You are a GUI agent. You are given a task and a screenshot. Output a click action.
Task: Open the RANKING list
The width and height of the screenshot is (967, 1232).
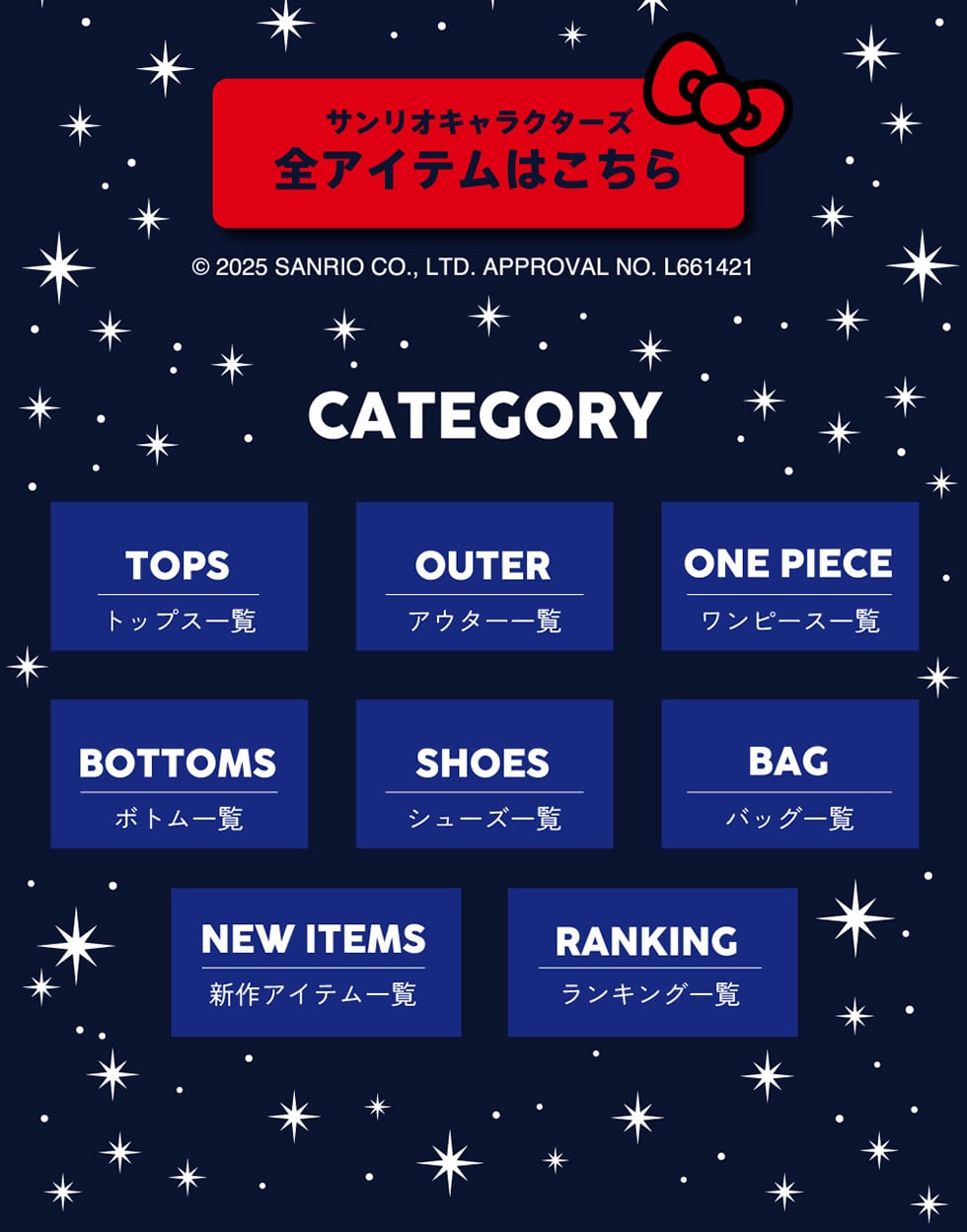pyautogui.click(x=651, y=962)
